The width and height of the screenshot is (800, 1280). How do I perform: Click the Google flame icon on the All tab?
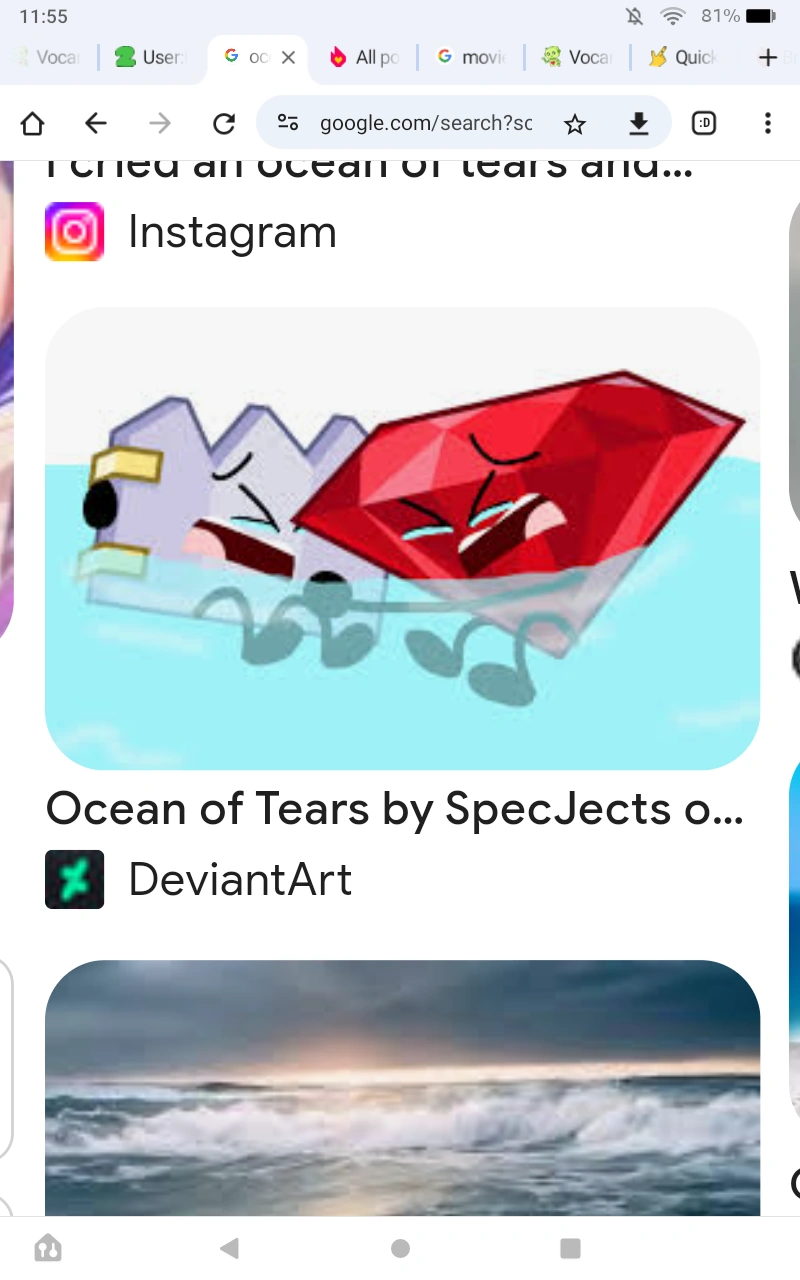[339, 57]
